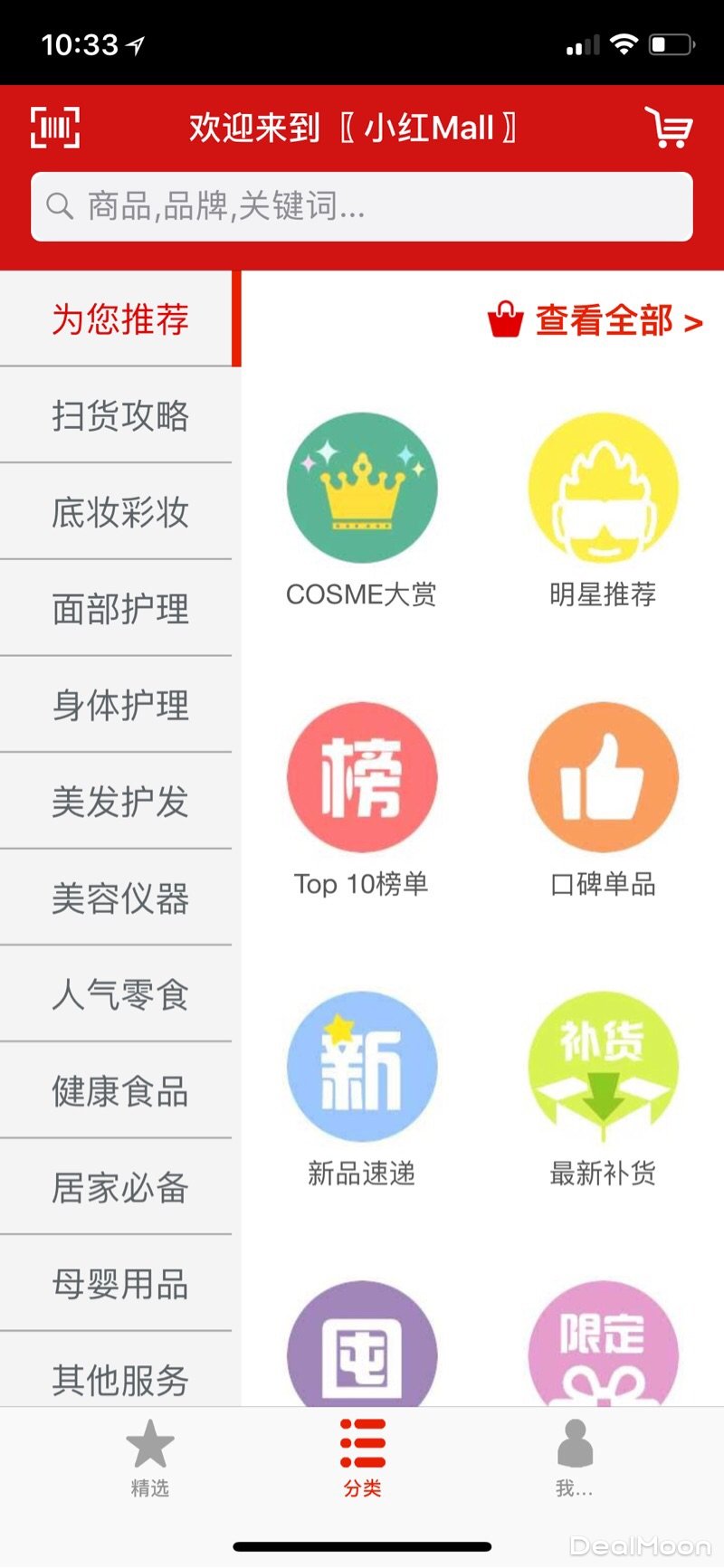Switch to the 精选 tab

click(149, 1458)
